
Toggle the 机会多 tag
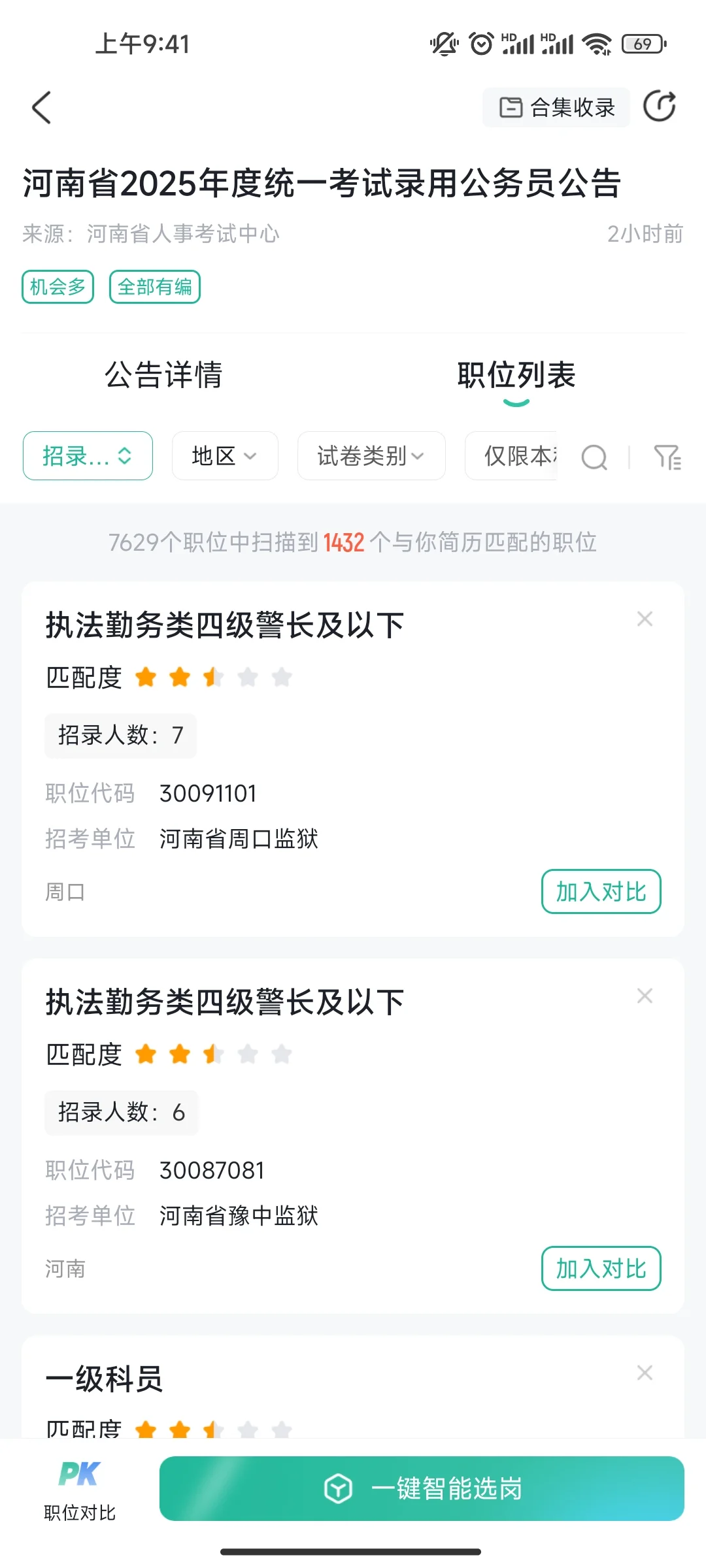pyautogui.click(x=58, y=286)
